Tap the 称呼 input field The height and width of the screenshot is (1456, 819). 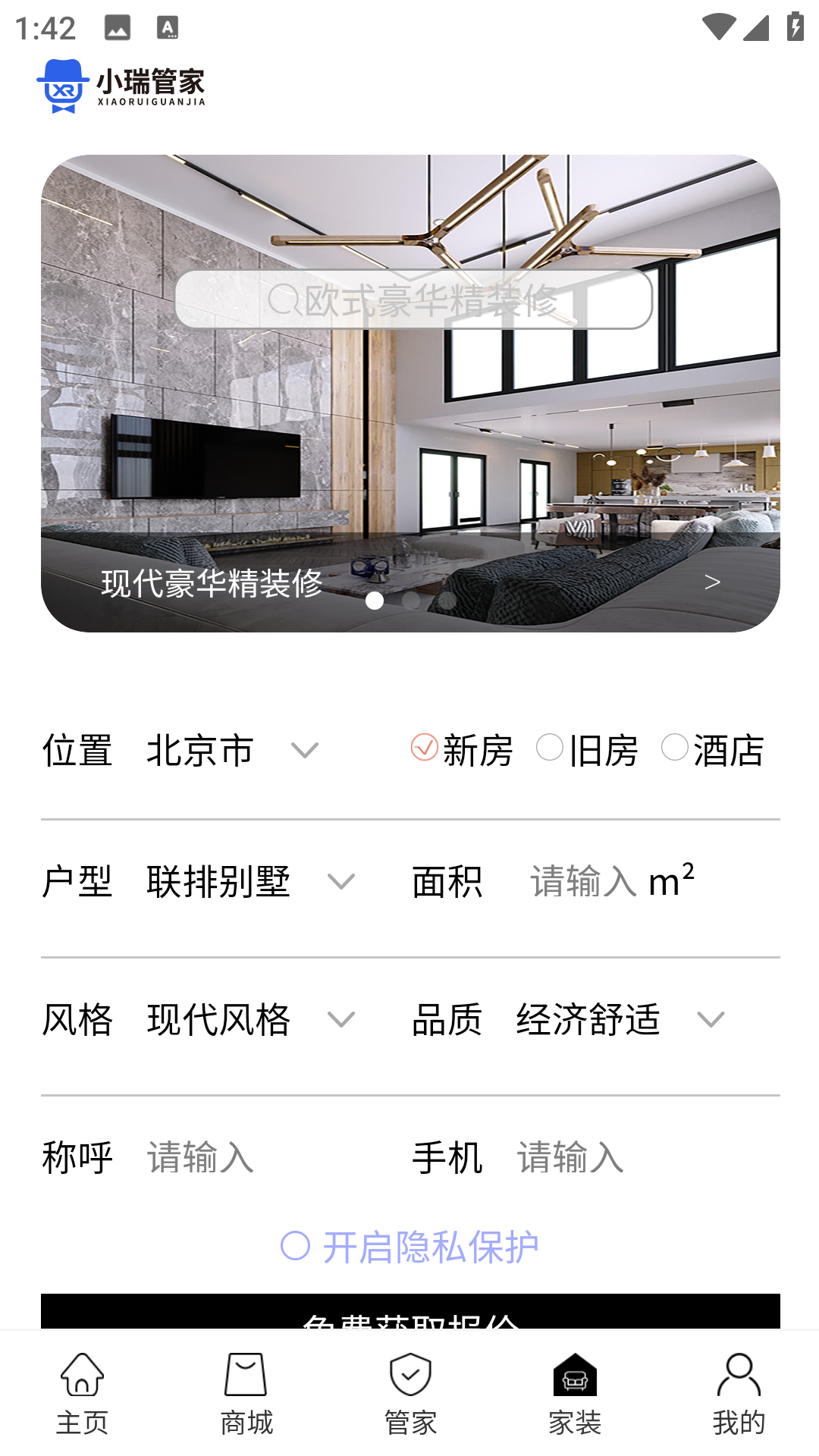pyautogui.click(x=258, y=1157)
